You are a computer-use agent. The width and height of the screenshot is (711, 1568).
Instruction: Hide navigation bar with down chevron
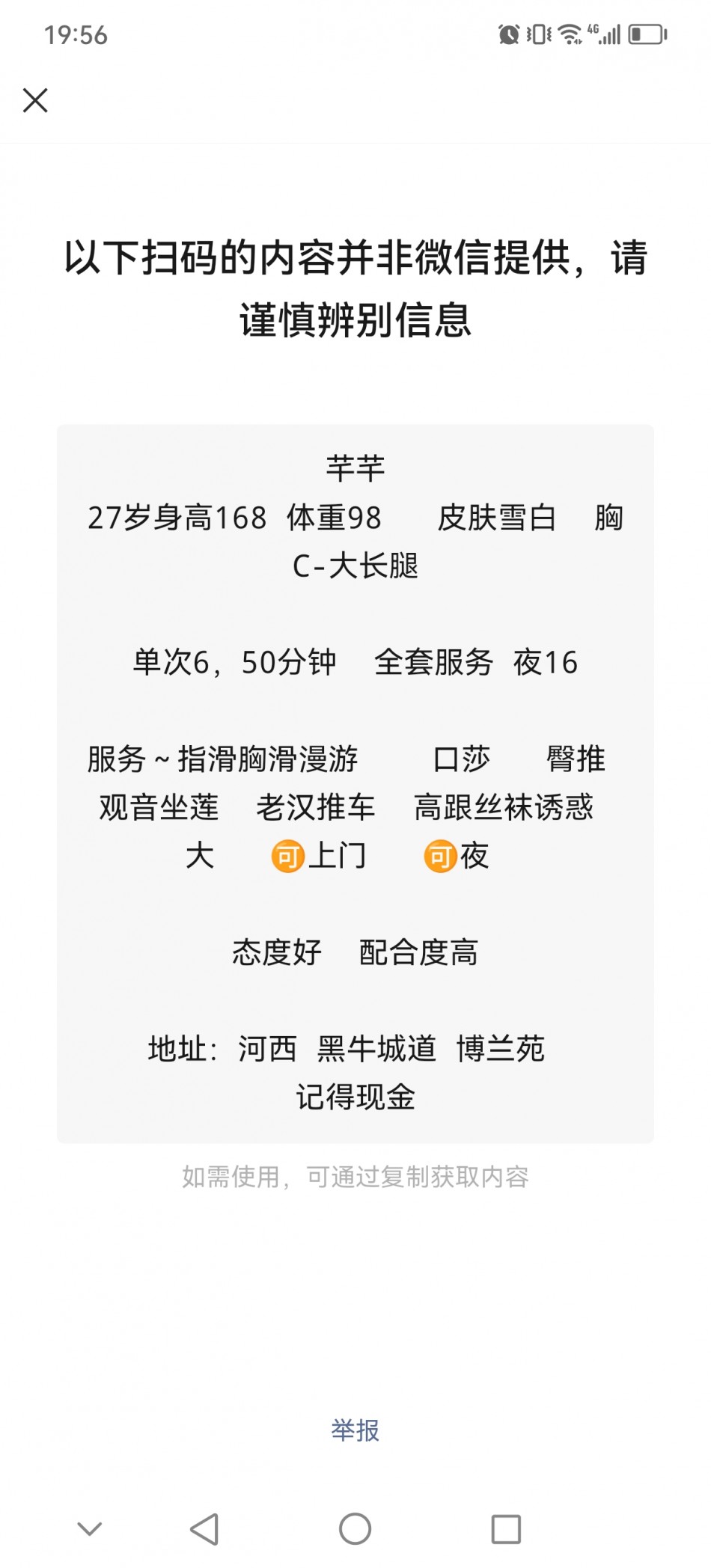[90, 1529]
